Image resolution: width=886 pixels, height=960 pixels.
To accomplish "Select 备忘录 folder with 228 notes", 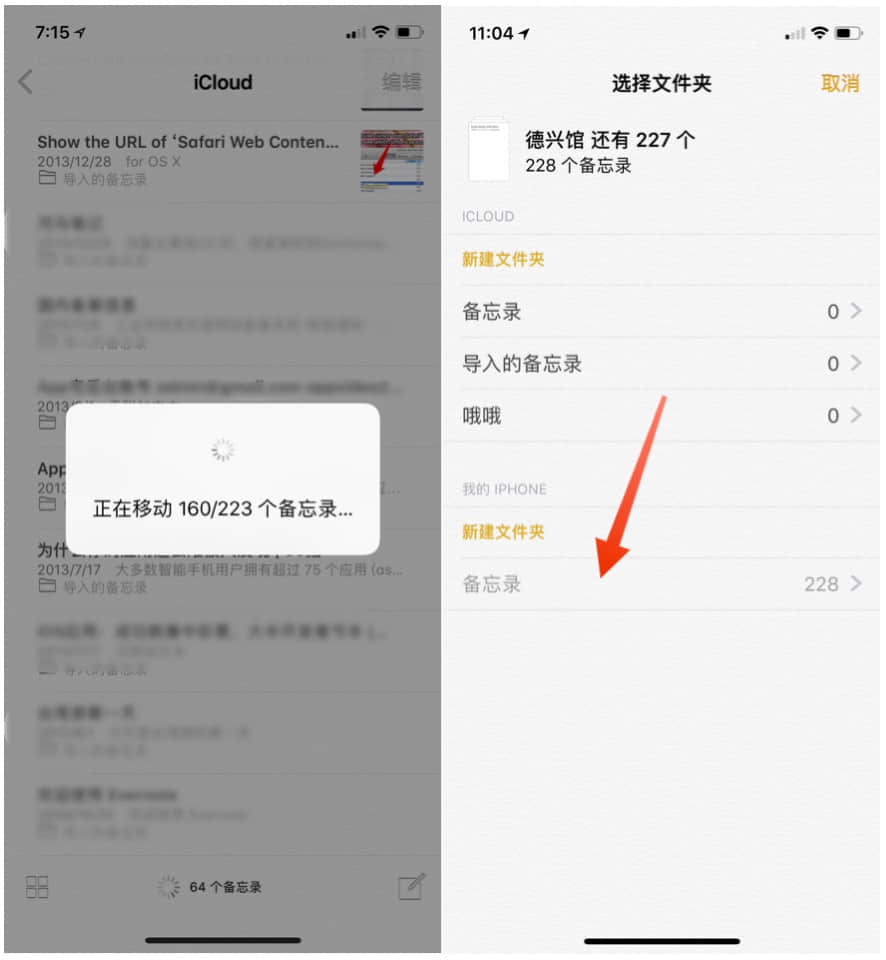I will click(660, 584).
